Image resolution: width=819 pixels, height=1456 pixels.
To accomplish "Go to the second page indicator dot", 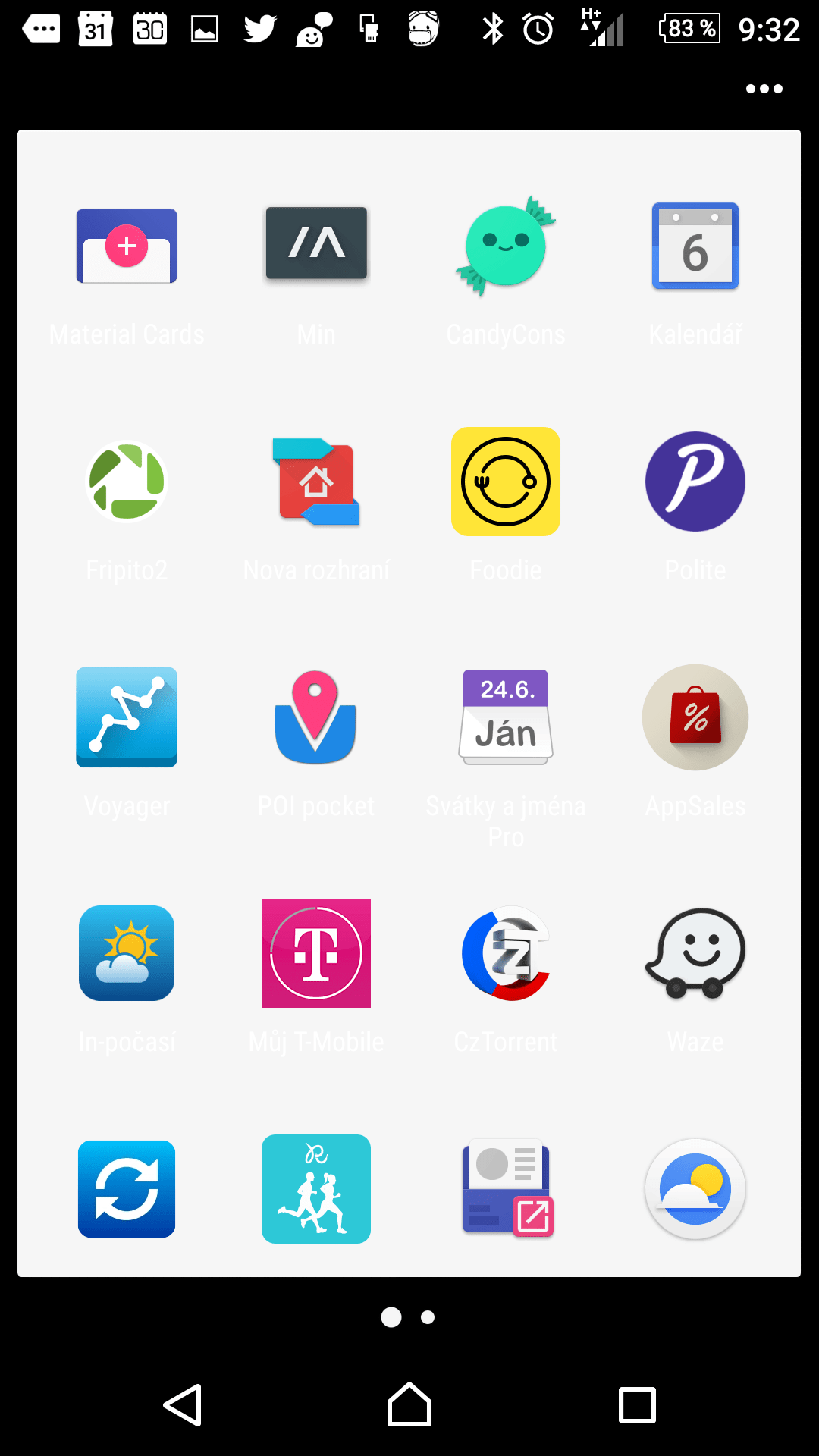I will [428, 1317].
